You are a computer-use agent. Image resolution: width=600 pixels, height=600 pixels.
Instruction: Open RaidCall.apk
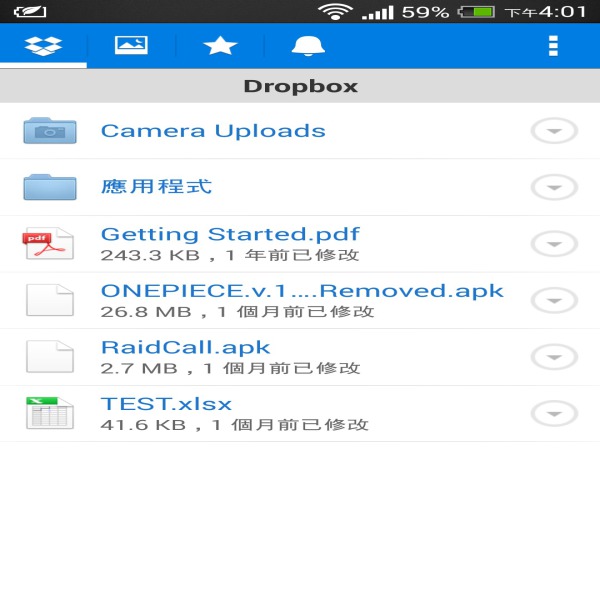[x=186, y=357]
